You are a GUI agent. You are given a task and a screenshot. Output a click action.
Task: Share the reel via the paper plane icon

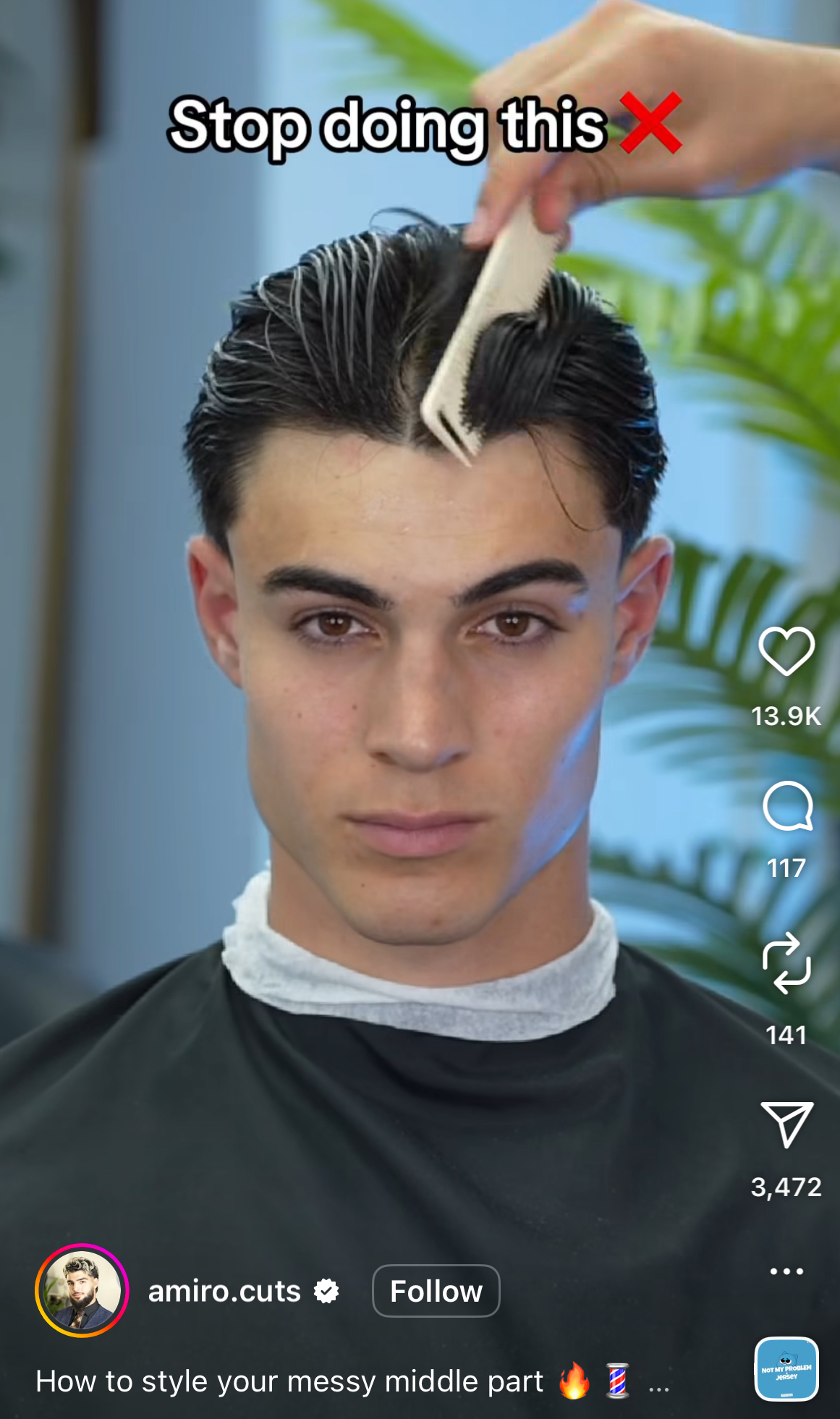pyautogui.click(x=786, y=1125)
